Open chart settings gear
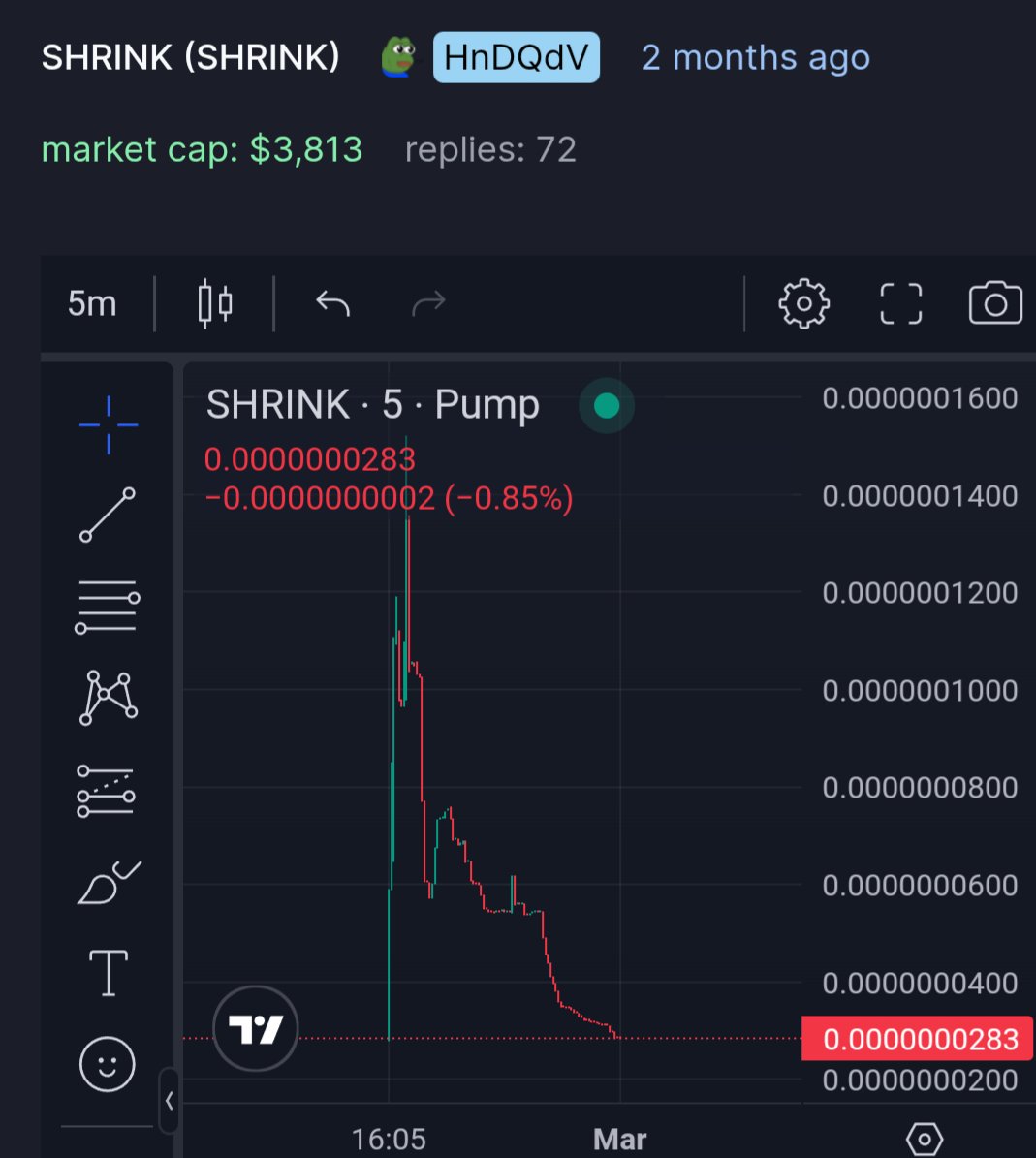This screenshot has height=1158, width=1036. point(804,303)
